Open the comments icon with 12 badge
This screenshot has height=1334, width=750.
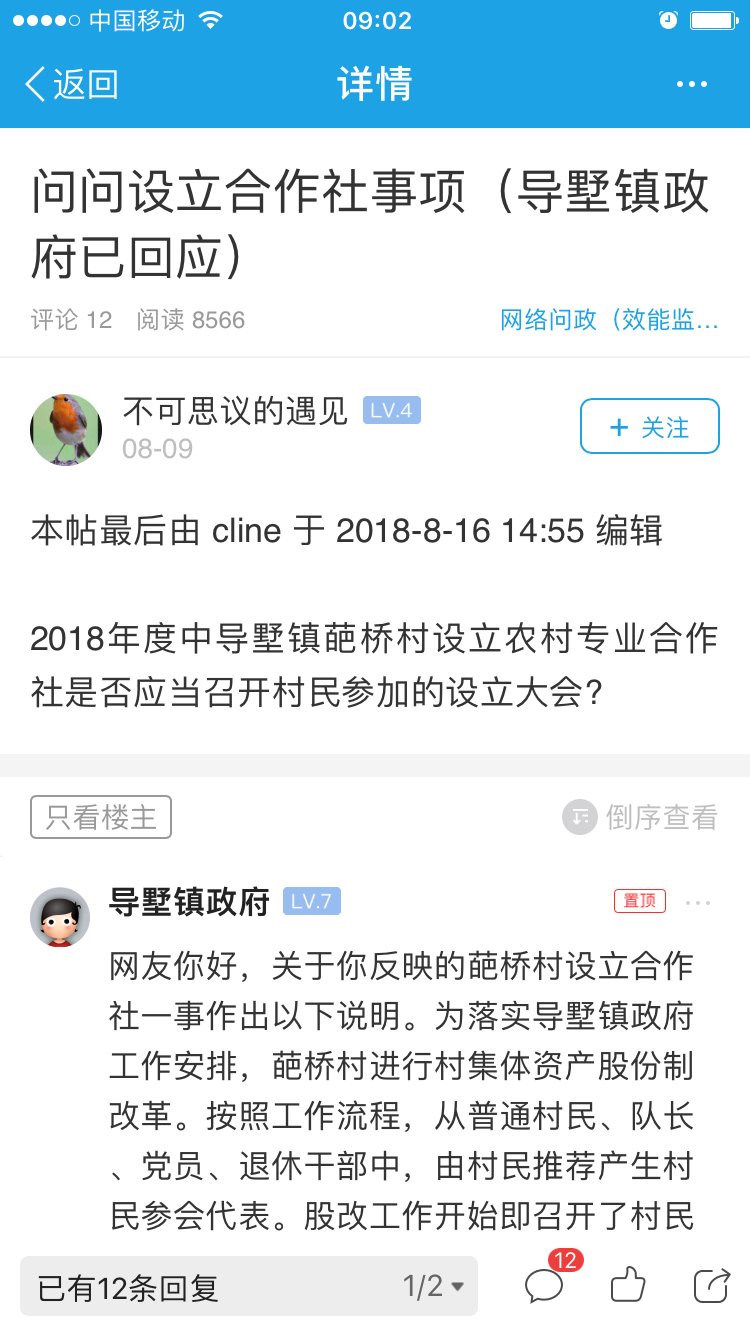[545, 1284]
